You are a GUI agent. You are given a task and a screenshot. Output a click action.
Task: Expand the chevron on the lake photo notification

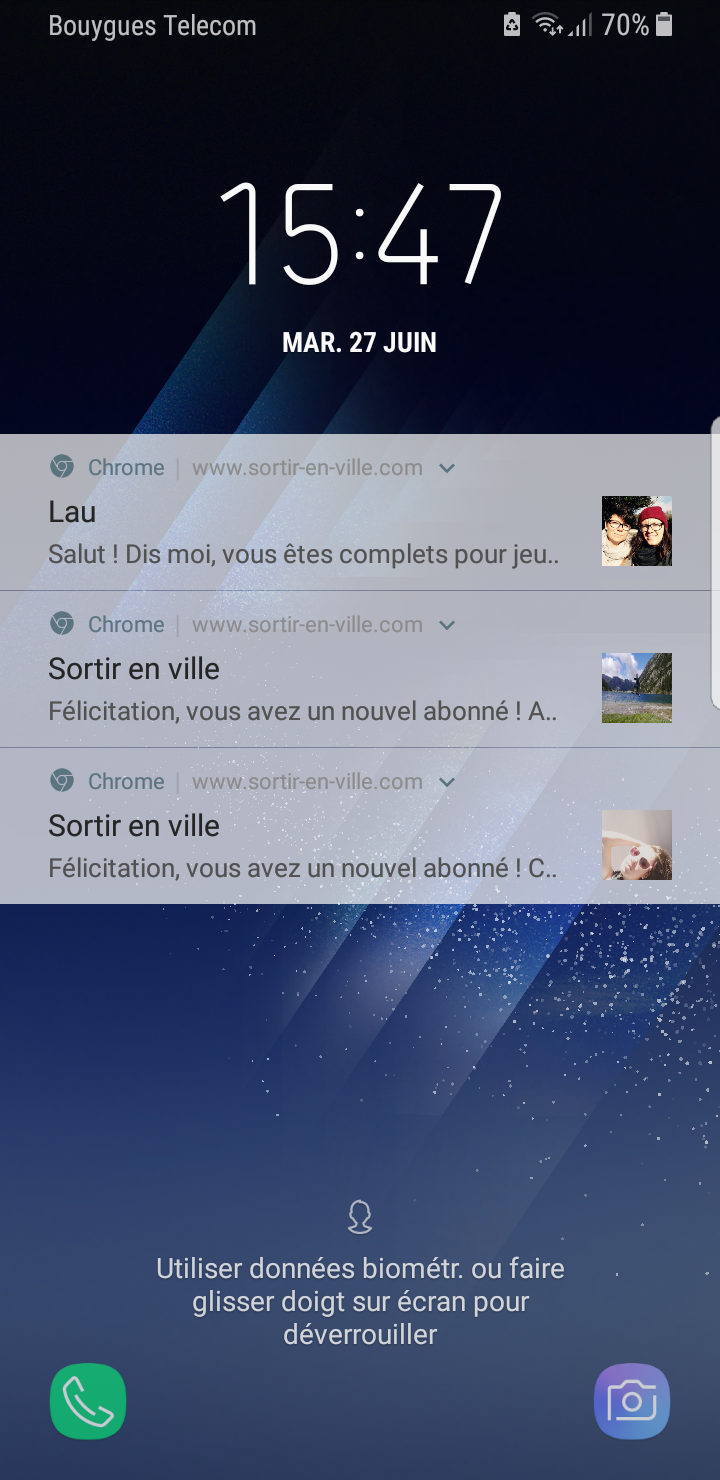[x=447, y=625]
